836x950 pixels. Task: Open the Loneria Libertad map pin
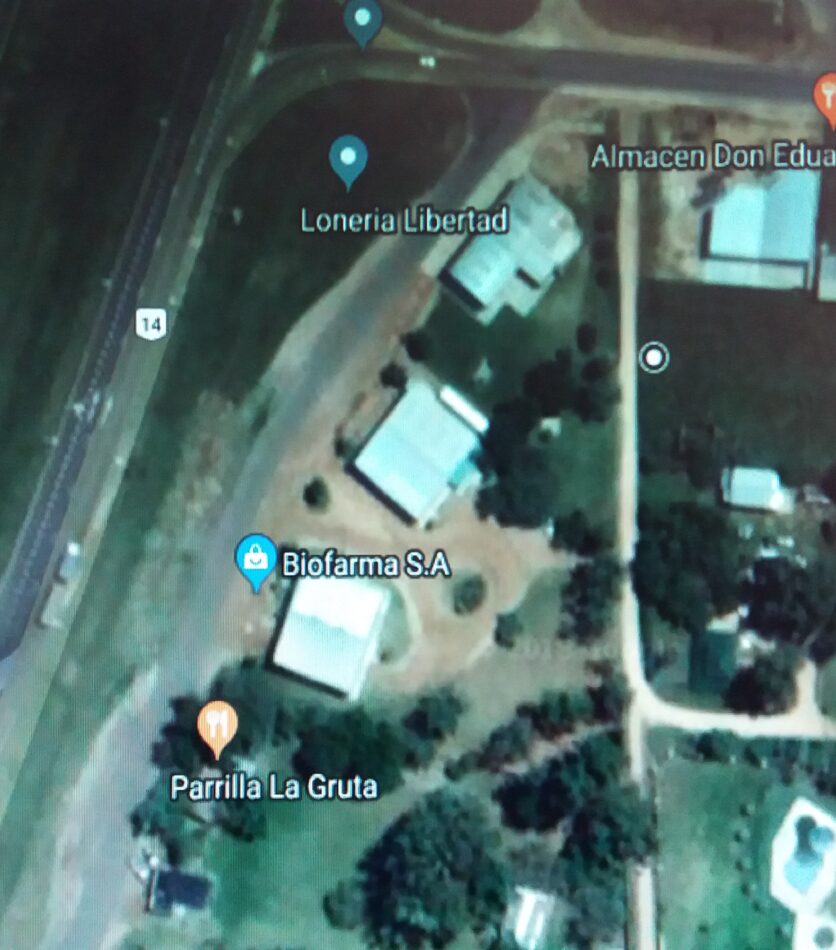pos(348,159)
